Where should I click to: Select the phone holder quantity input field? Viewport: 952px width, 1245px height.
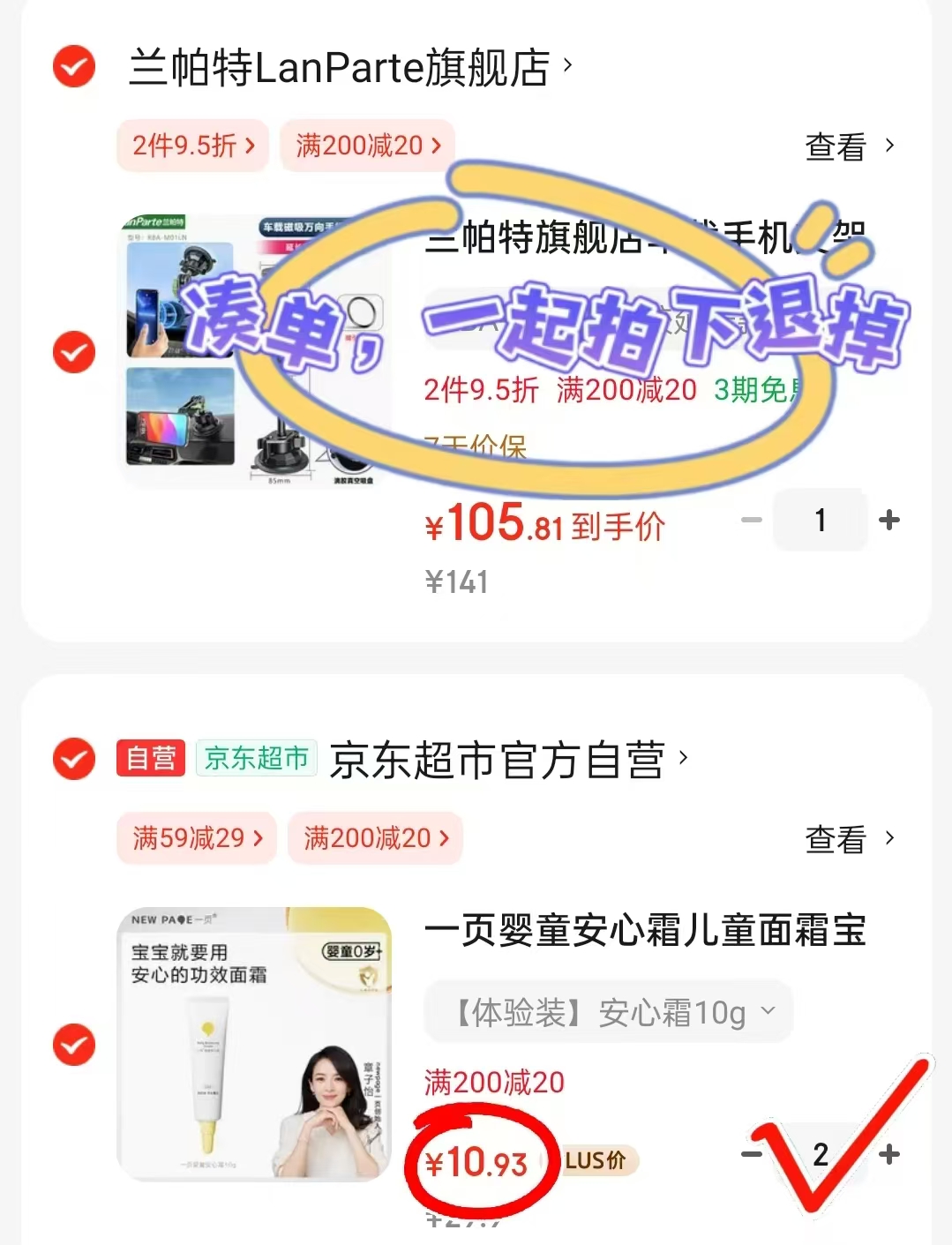(820, 521)
